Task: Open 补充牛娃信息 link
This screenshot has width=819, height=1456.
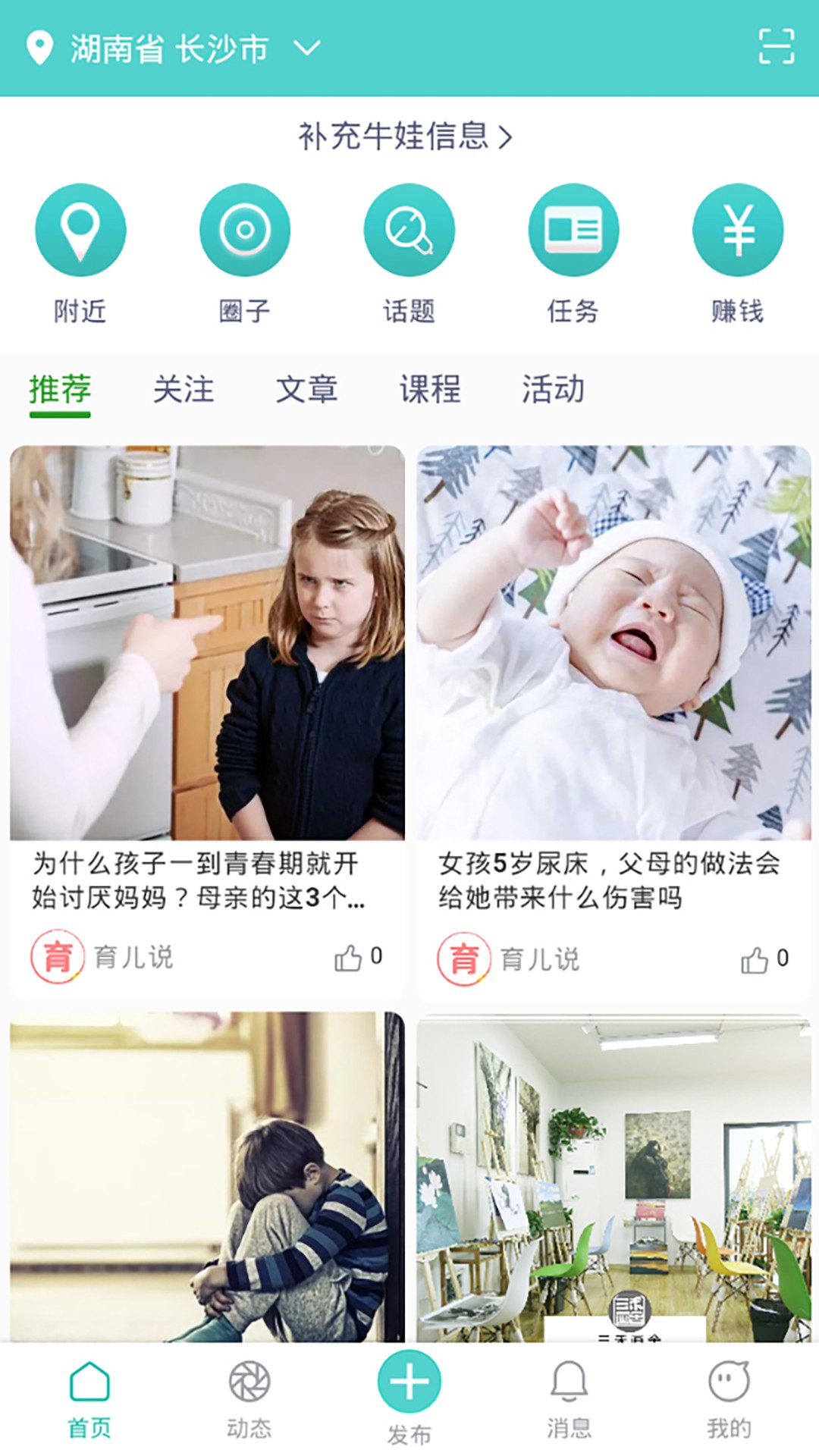Action: click(x=406, y=137)
